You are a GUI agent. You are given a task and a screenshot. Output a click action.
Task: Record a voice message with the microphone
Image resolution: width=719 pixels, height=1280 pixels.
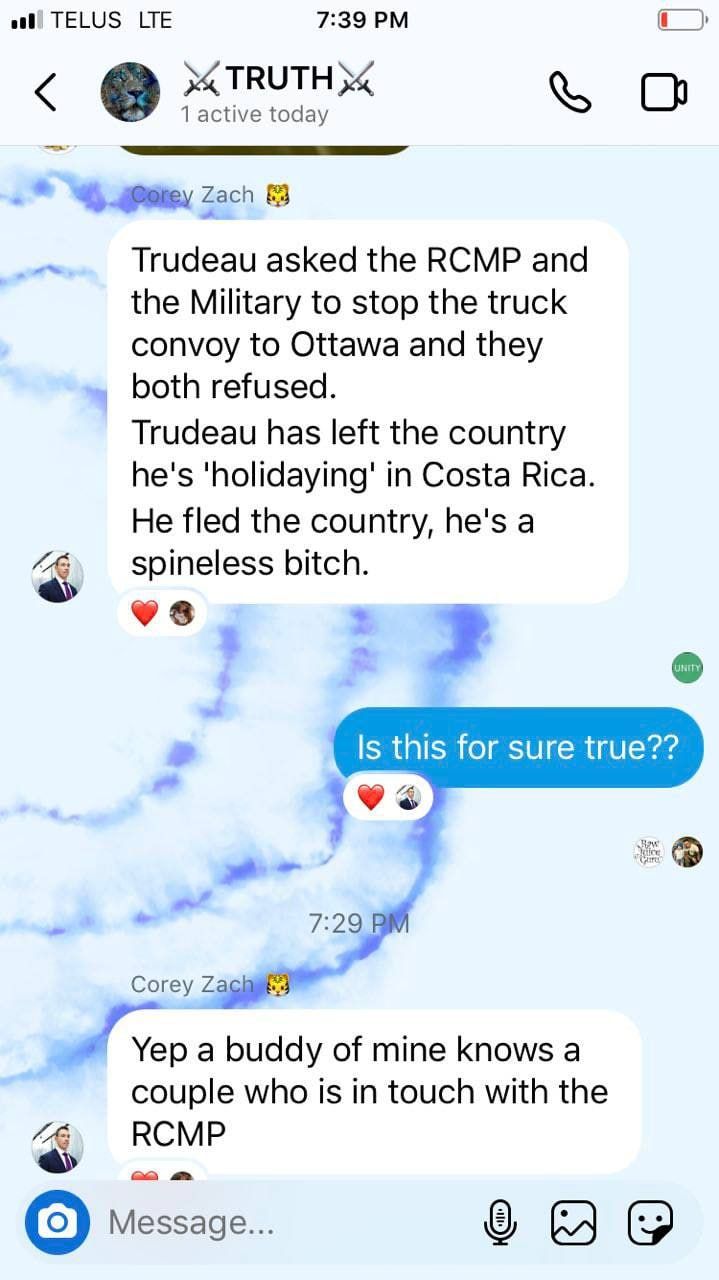pos(500,1221)
